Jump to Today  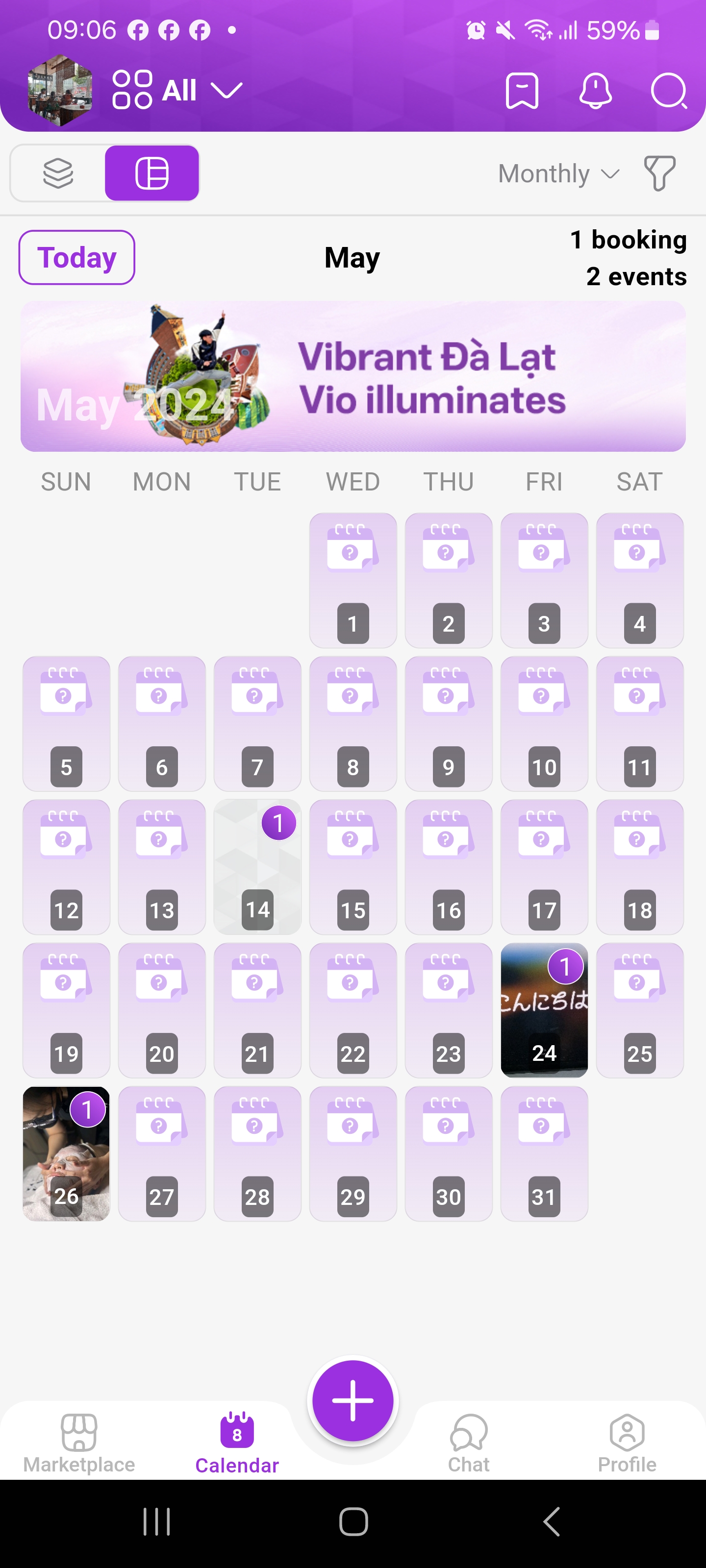77,257
